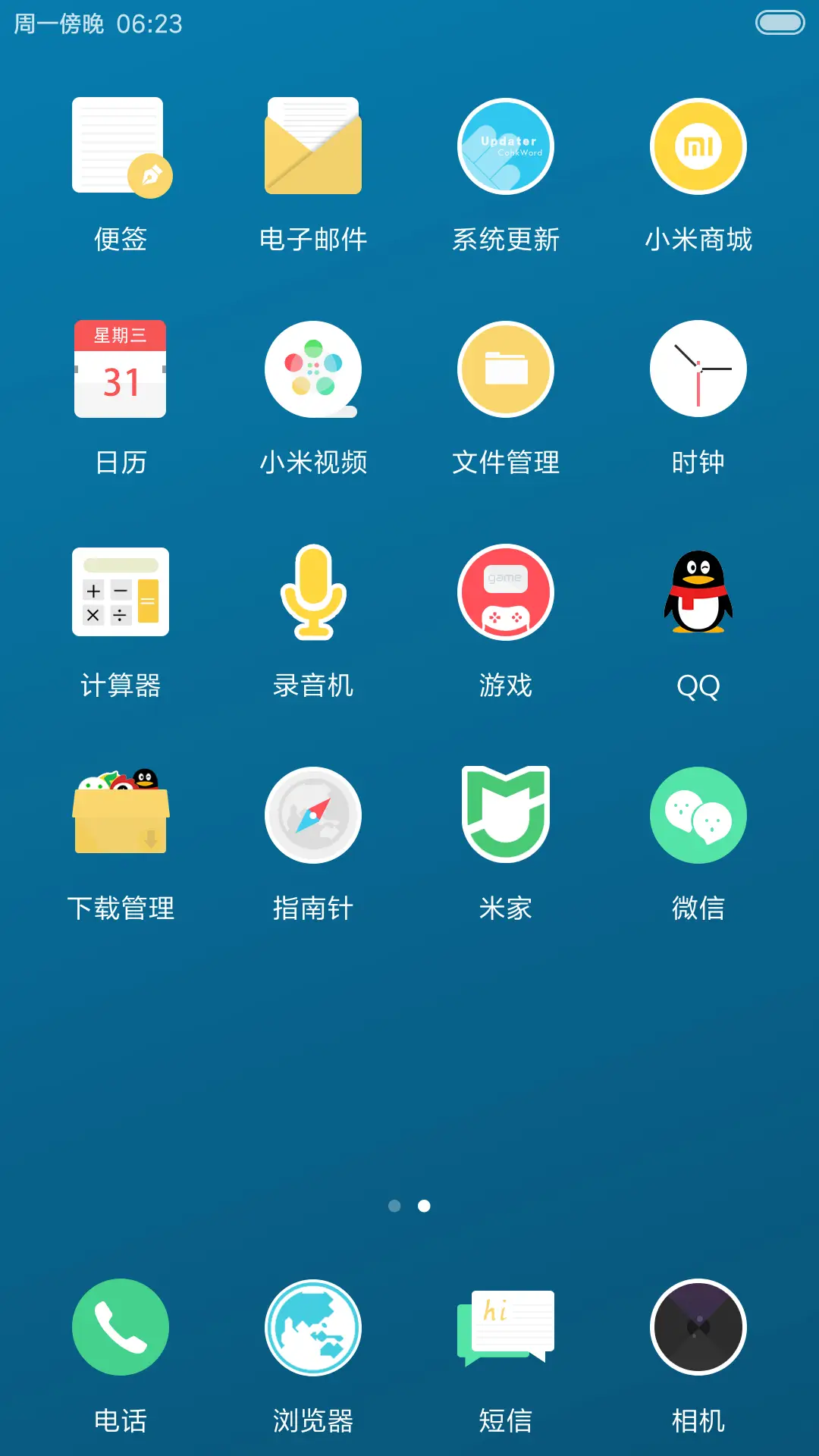This screenshot has height=1456, width=819.
Task: Launch WeChat from the home screen
Action: 698,814
